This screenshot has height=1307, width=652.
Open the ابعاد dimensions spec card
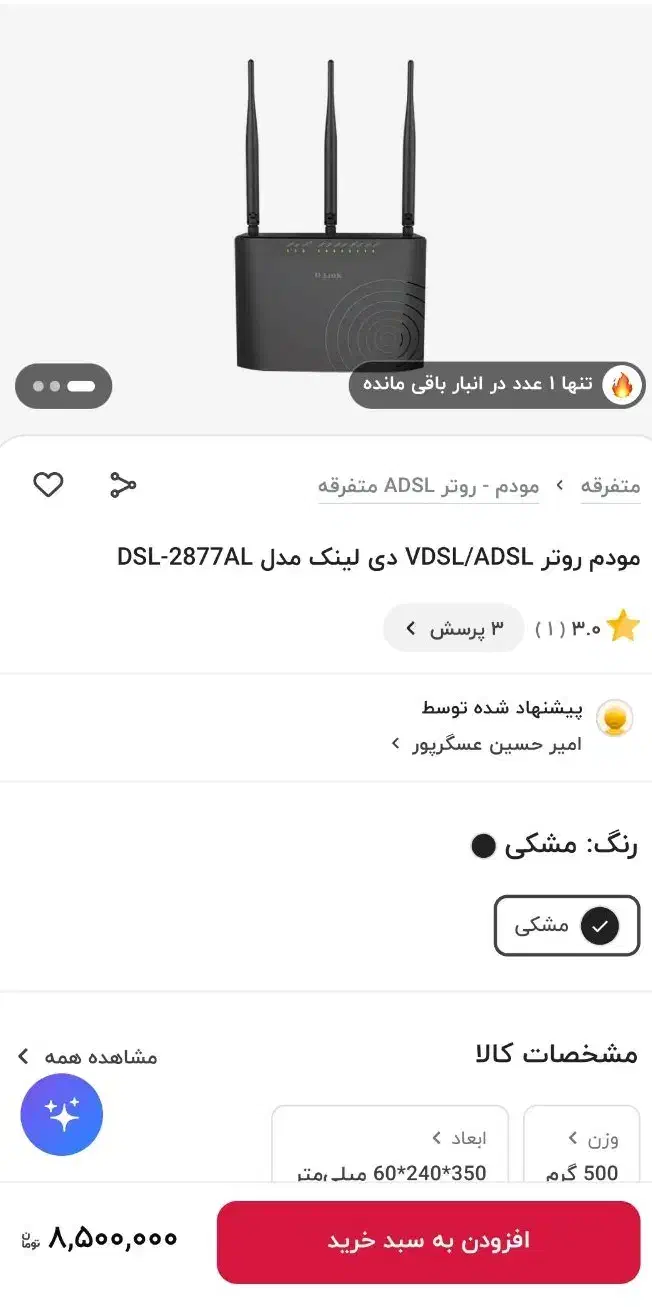390,1146
